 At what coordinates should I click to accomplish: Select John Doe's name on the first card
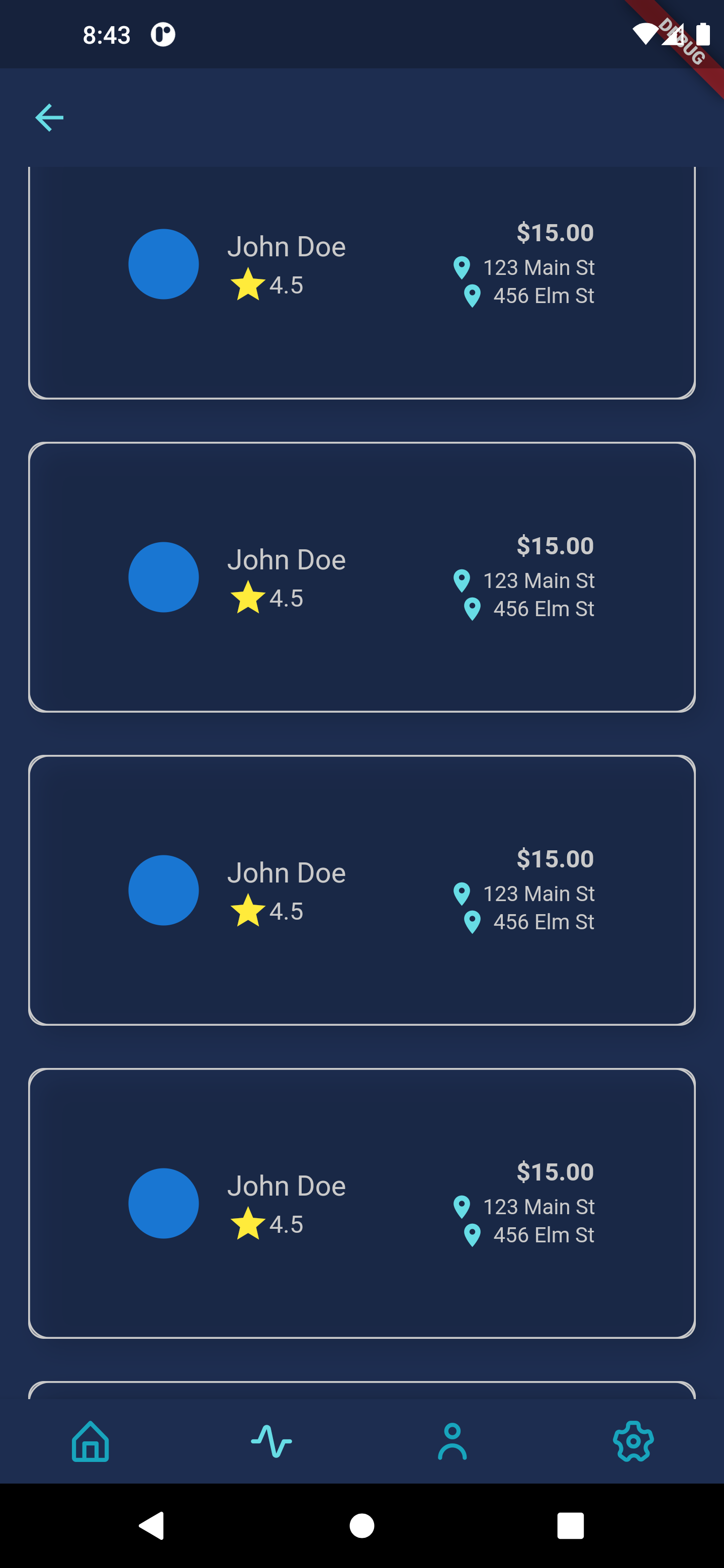pyautogui.click(x=286, y=247)
